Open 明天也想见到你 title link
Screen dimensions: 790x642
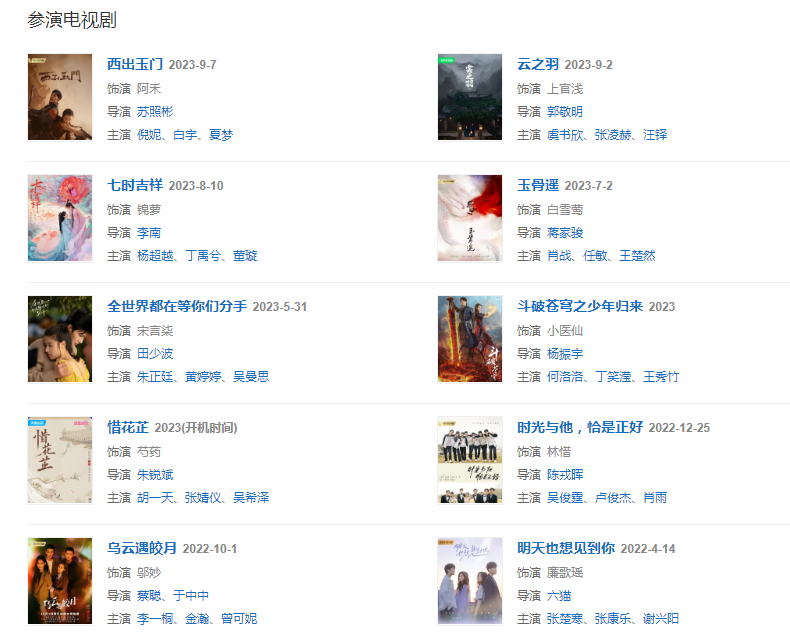pyautogui.click(x=565, y=548)
